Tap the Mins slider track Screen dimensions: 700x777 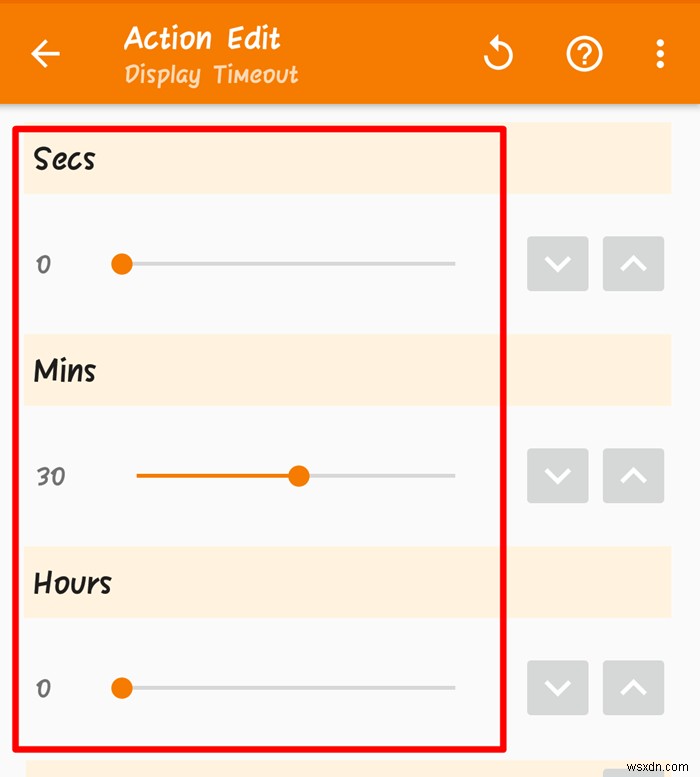(296, 476)
